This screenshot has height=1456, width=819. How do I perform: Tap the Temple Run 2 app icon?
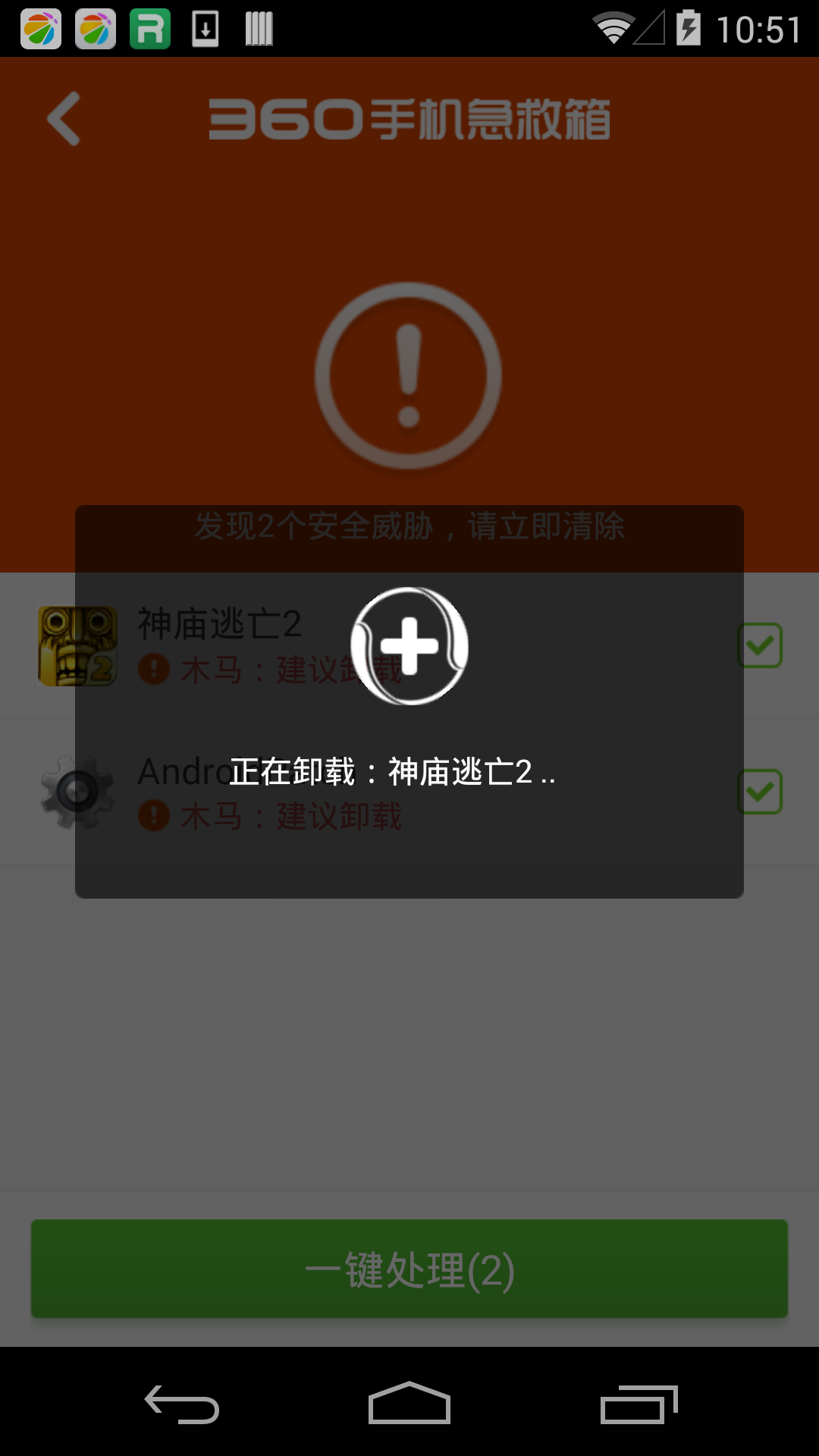[x=78, y=645]
